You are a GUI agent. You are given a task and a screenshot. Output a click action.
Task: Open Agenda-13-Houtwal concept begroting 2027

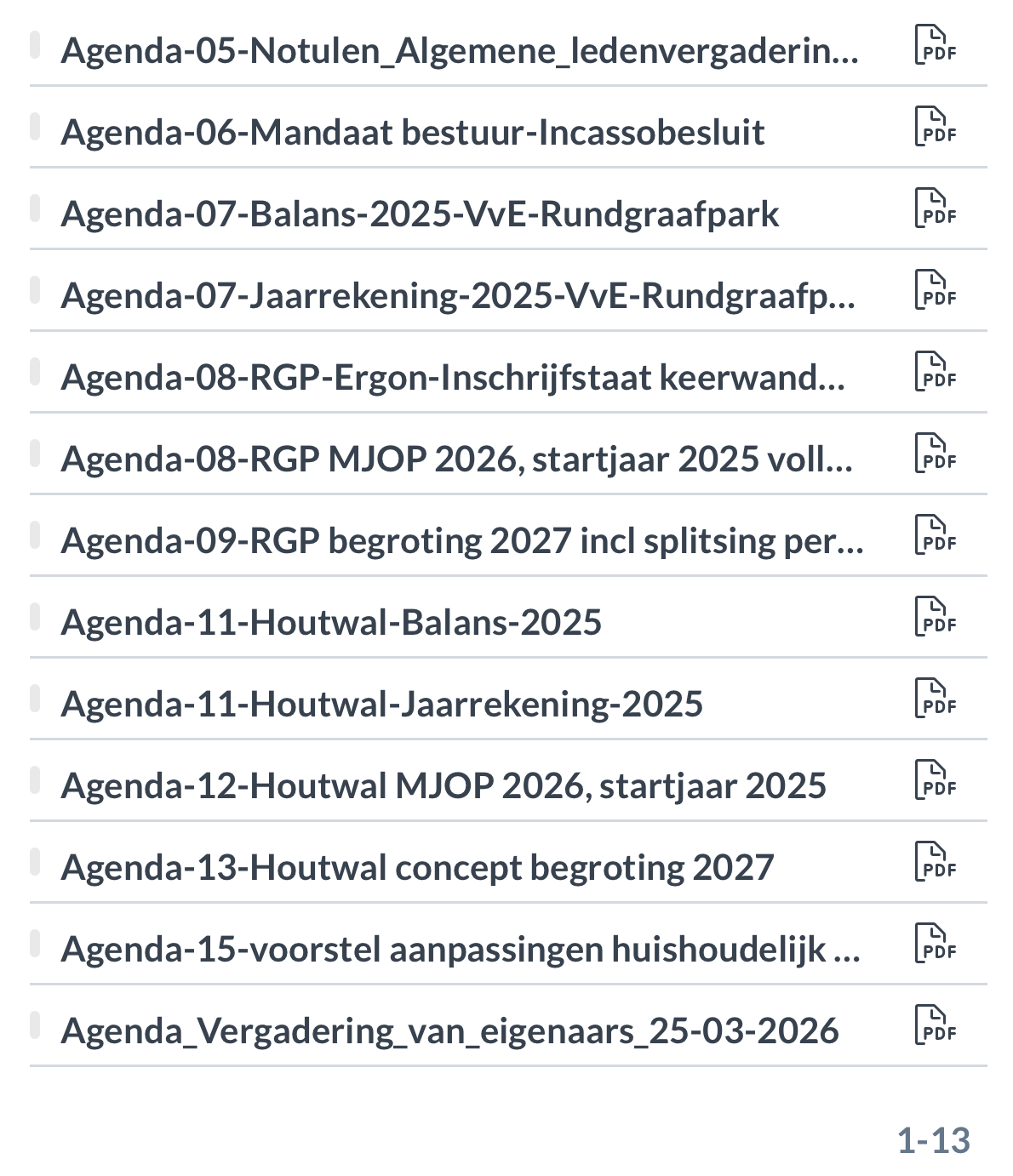click(x=417, y=868)
